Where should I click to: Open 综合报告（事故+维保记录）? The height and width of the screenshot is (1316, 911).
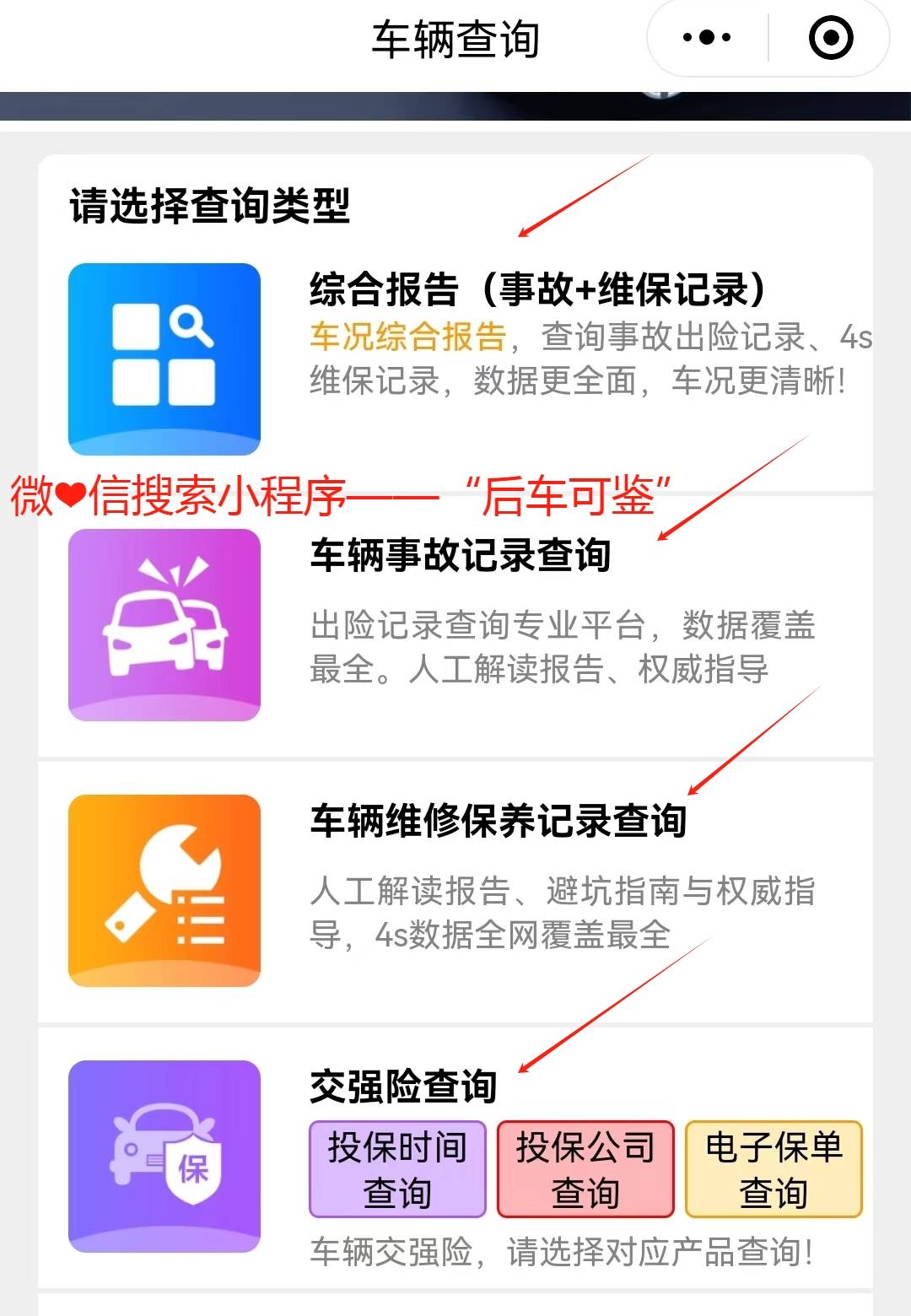point(538,289)
